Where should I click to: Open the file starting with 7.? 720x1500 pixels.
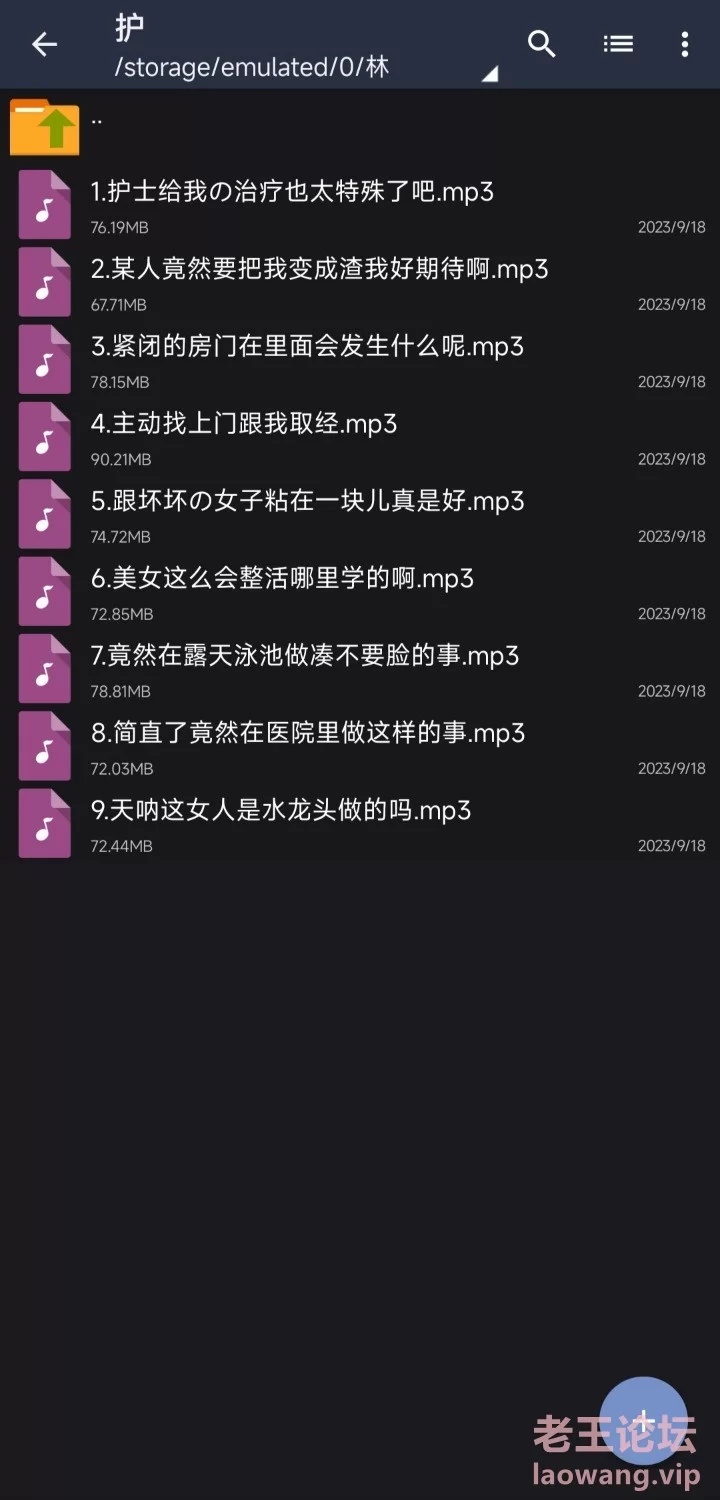360,669
